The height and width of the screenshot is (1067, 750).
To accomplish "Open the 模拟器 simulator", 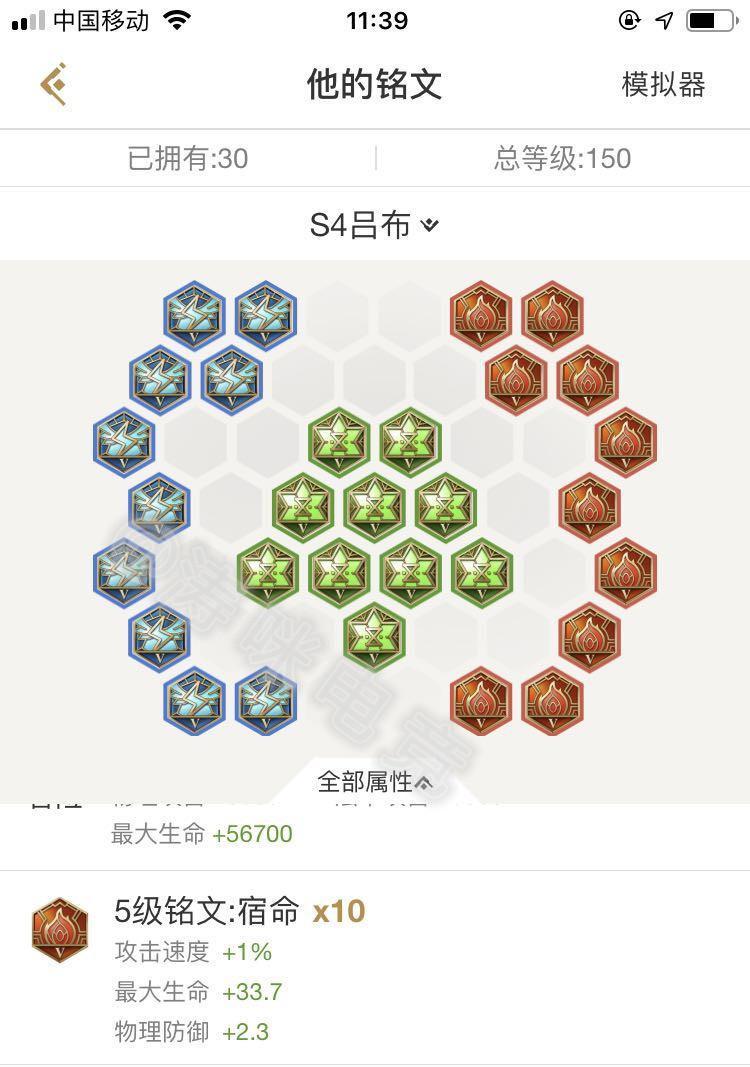I will [x=663, y=85].
